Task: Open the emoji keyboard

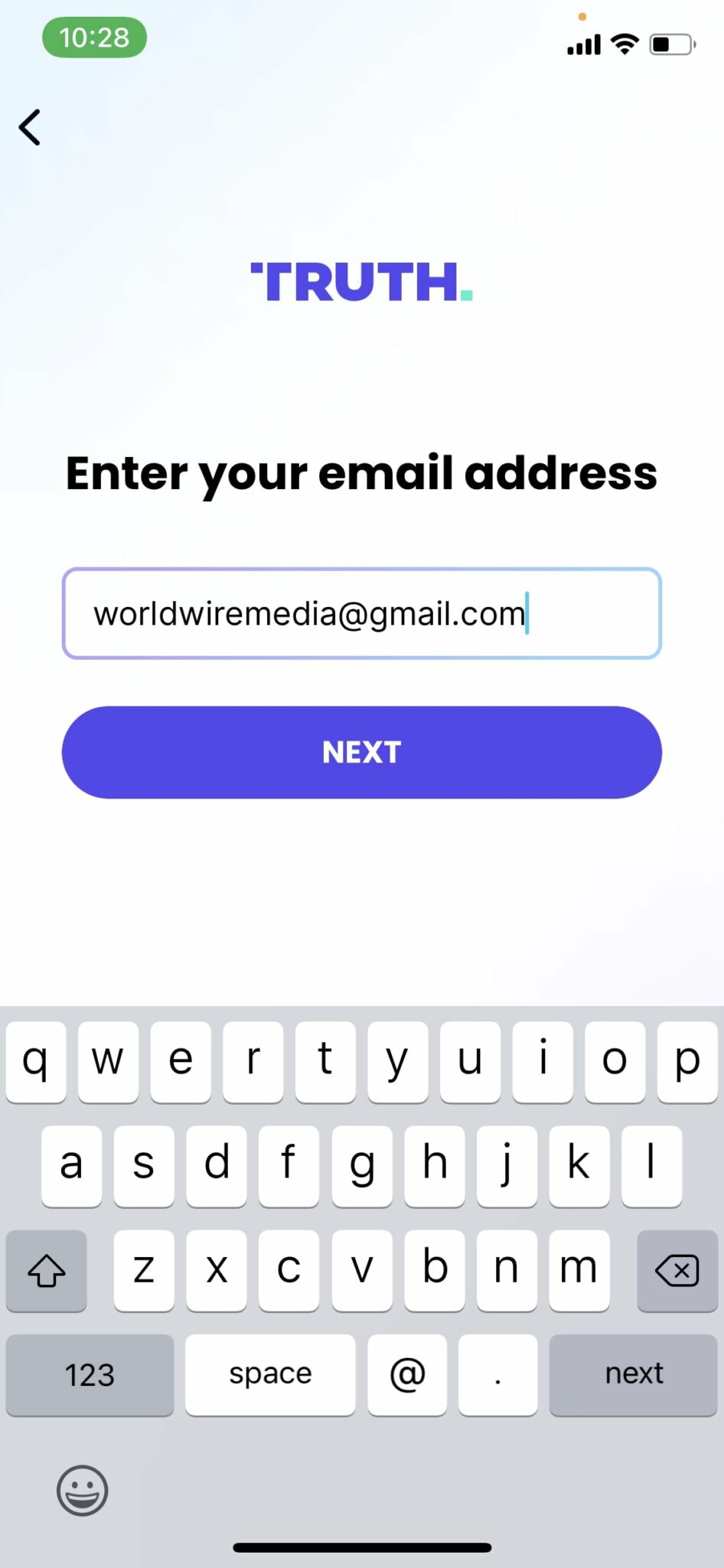Action: coord(83,1491)
